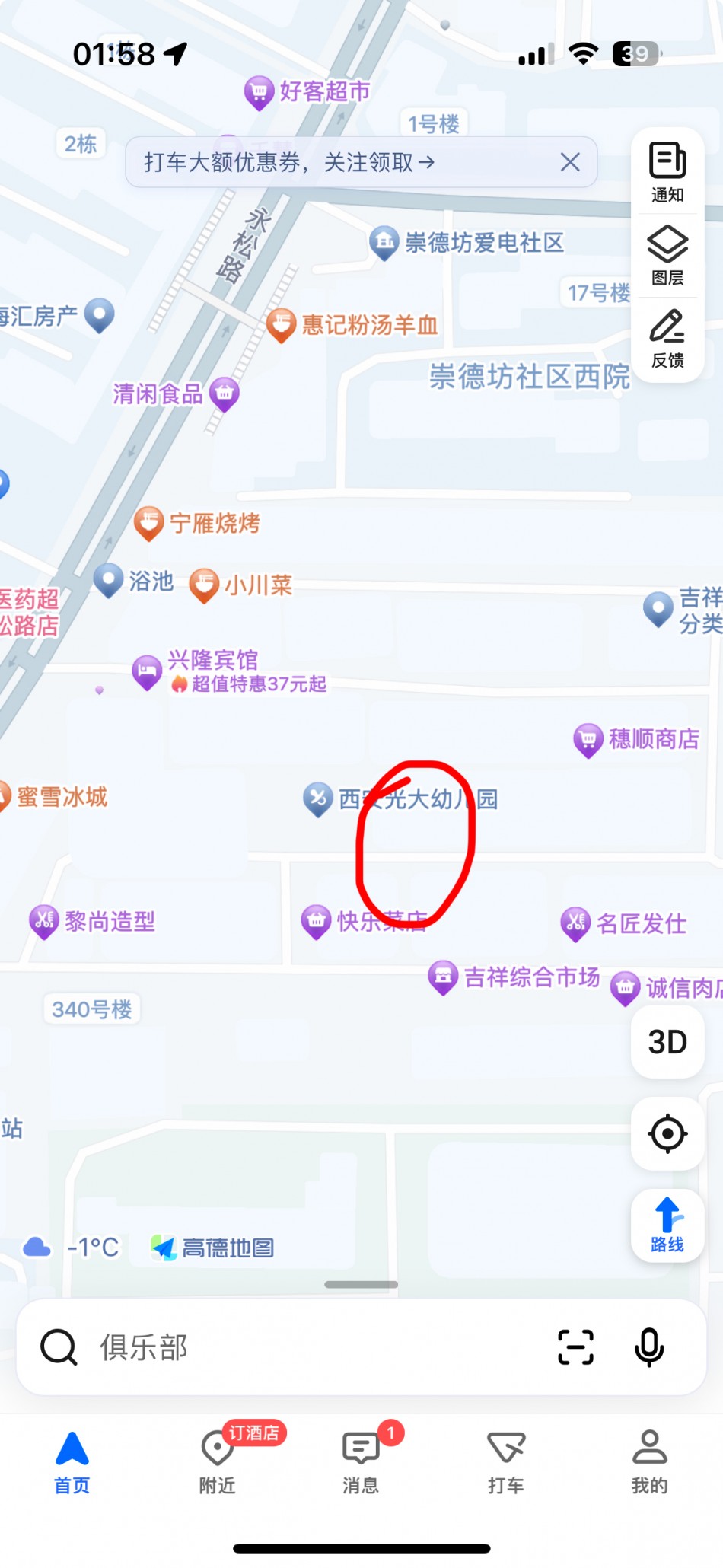Open the 路线 route planner

(667, 1224)
